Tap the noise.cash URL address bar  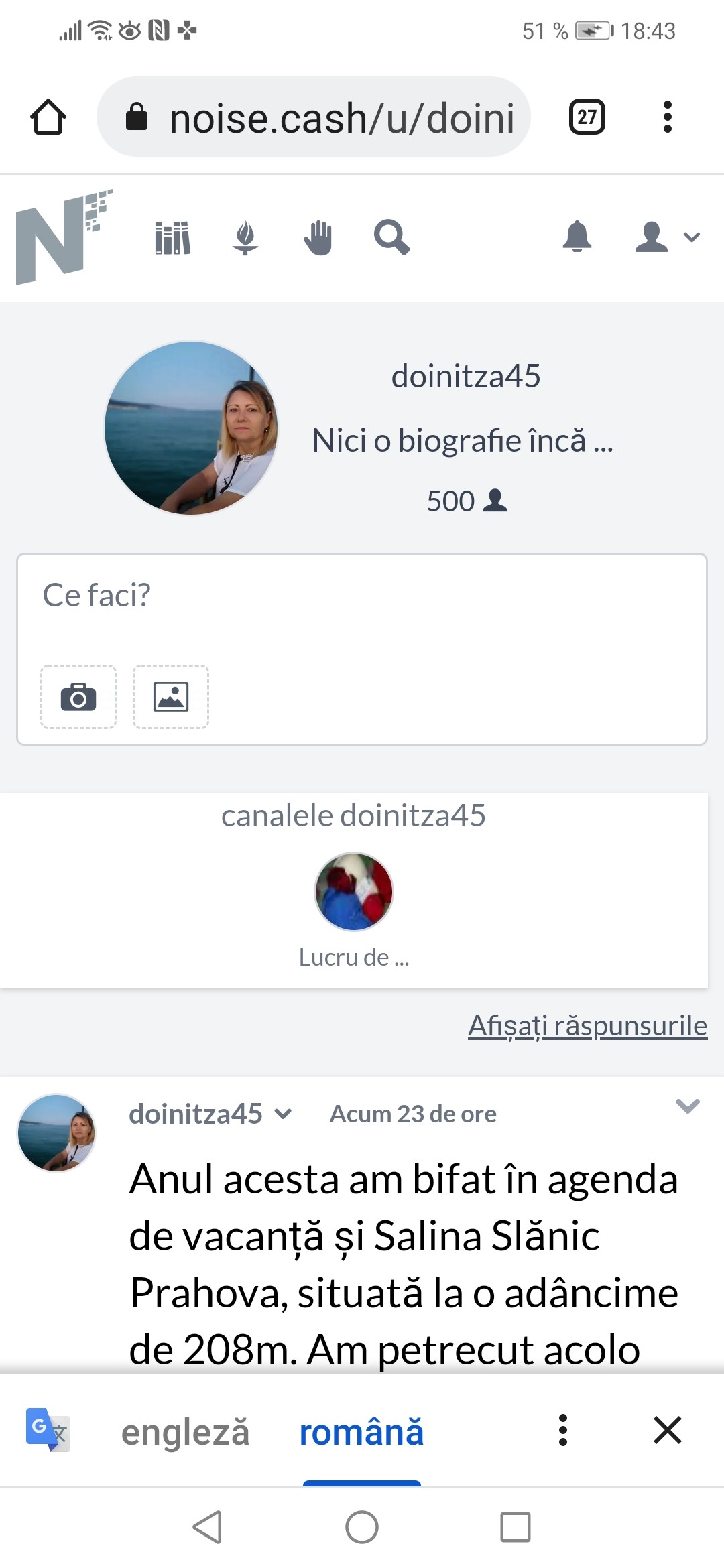click(314, 117)
